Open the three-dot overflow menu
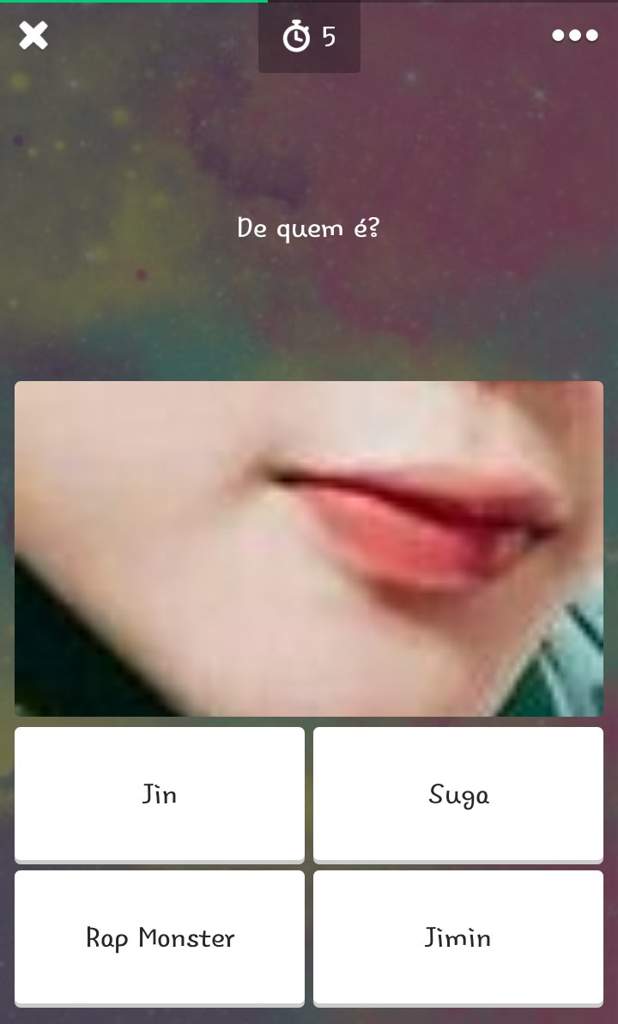This screenshot has width=618, height=1024. tap(575, 36)
